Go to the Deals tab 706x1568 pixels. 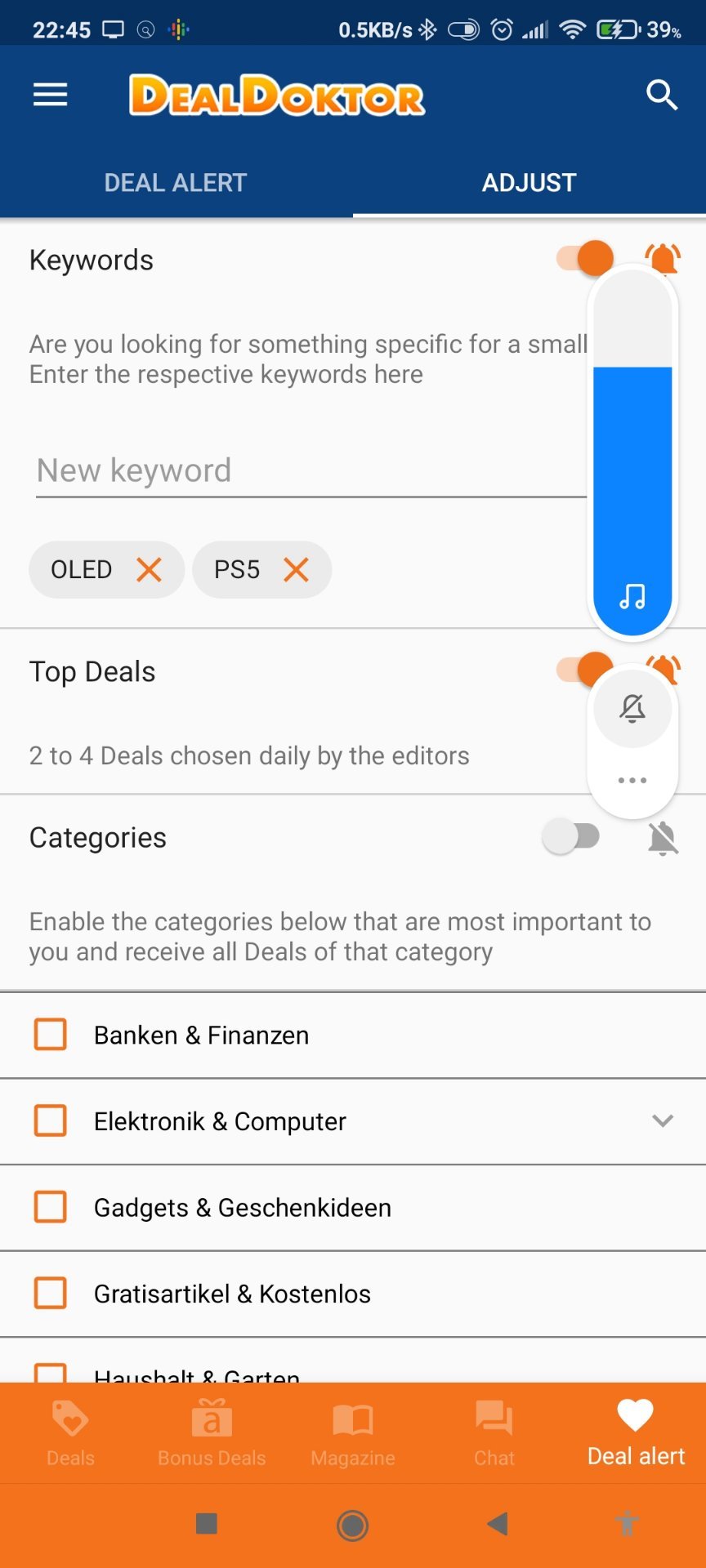point(70,1433)
